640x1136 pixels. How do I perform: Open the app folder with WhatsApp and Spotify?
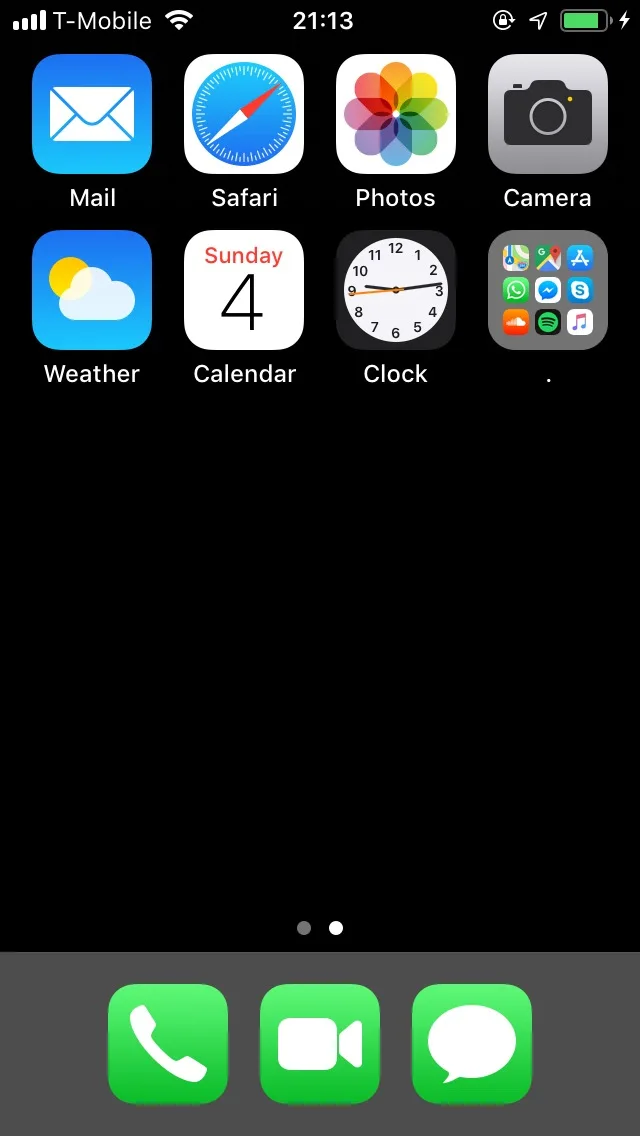click(x=548, y=290)
